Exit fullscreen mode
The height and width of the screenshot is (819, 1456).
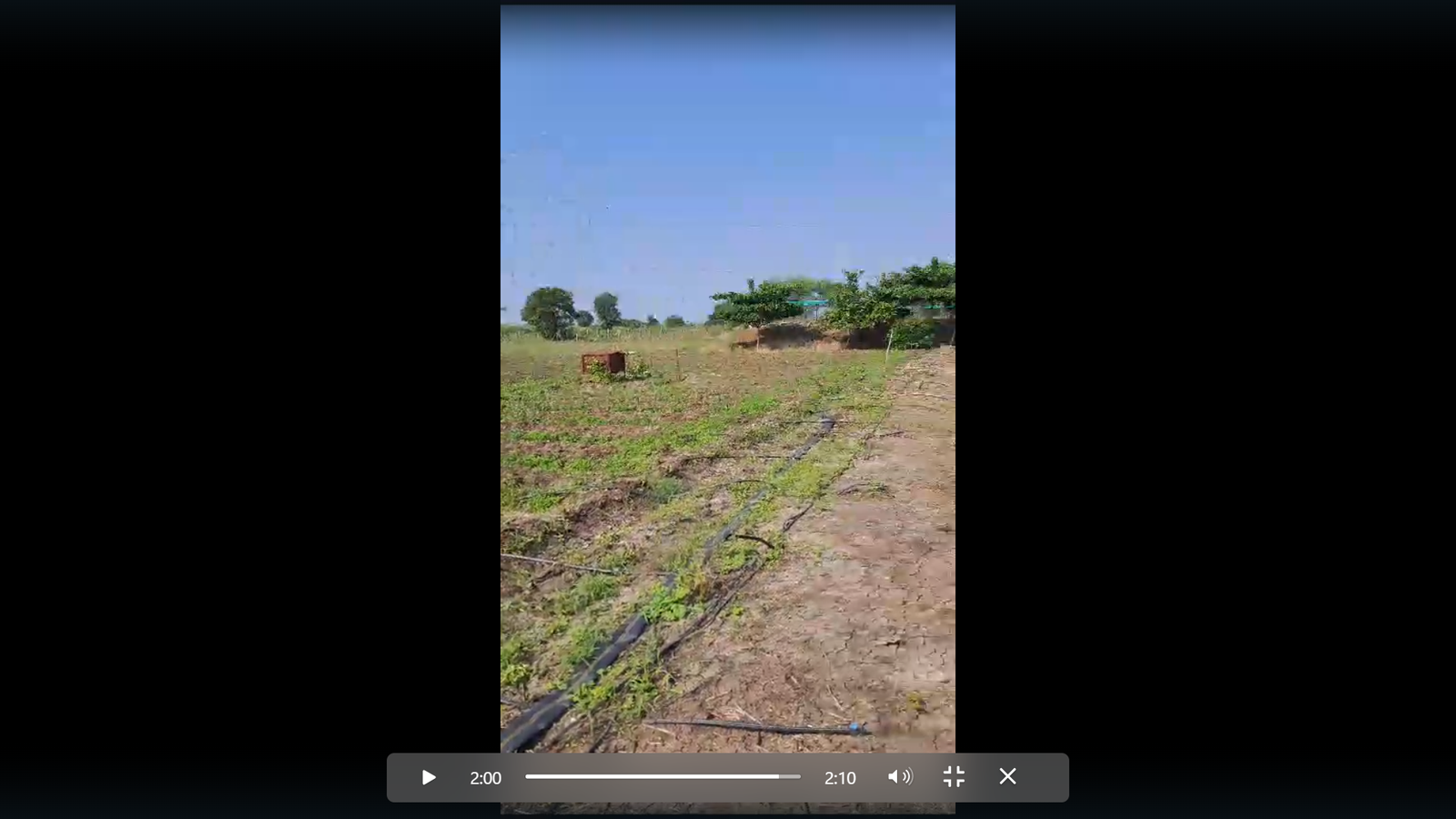pos(954,777)
